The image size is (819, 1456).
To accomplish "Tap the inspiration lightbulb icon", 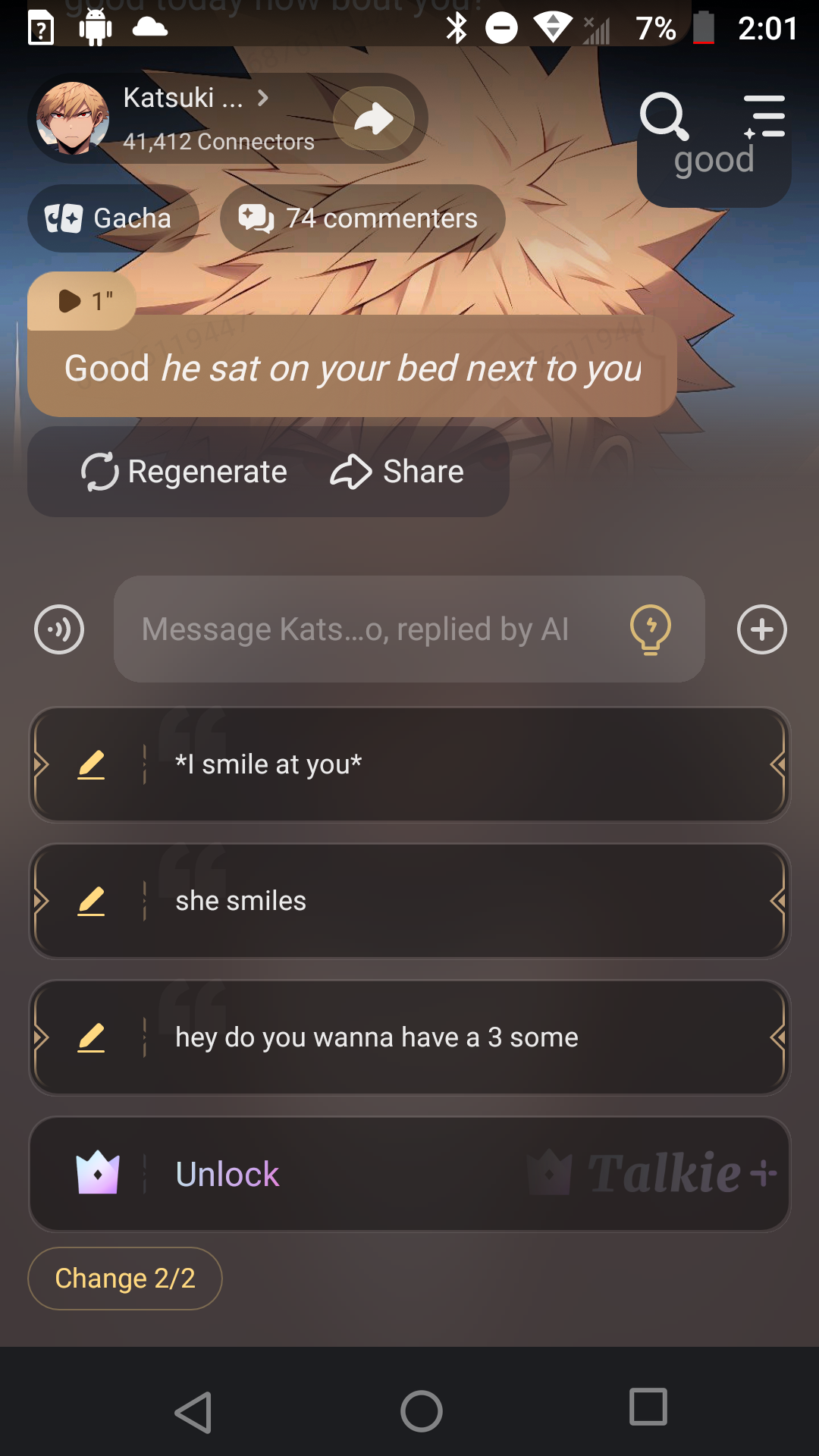I will [651, 629].
